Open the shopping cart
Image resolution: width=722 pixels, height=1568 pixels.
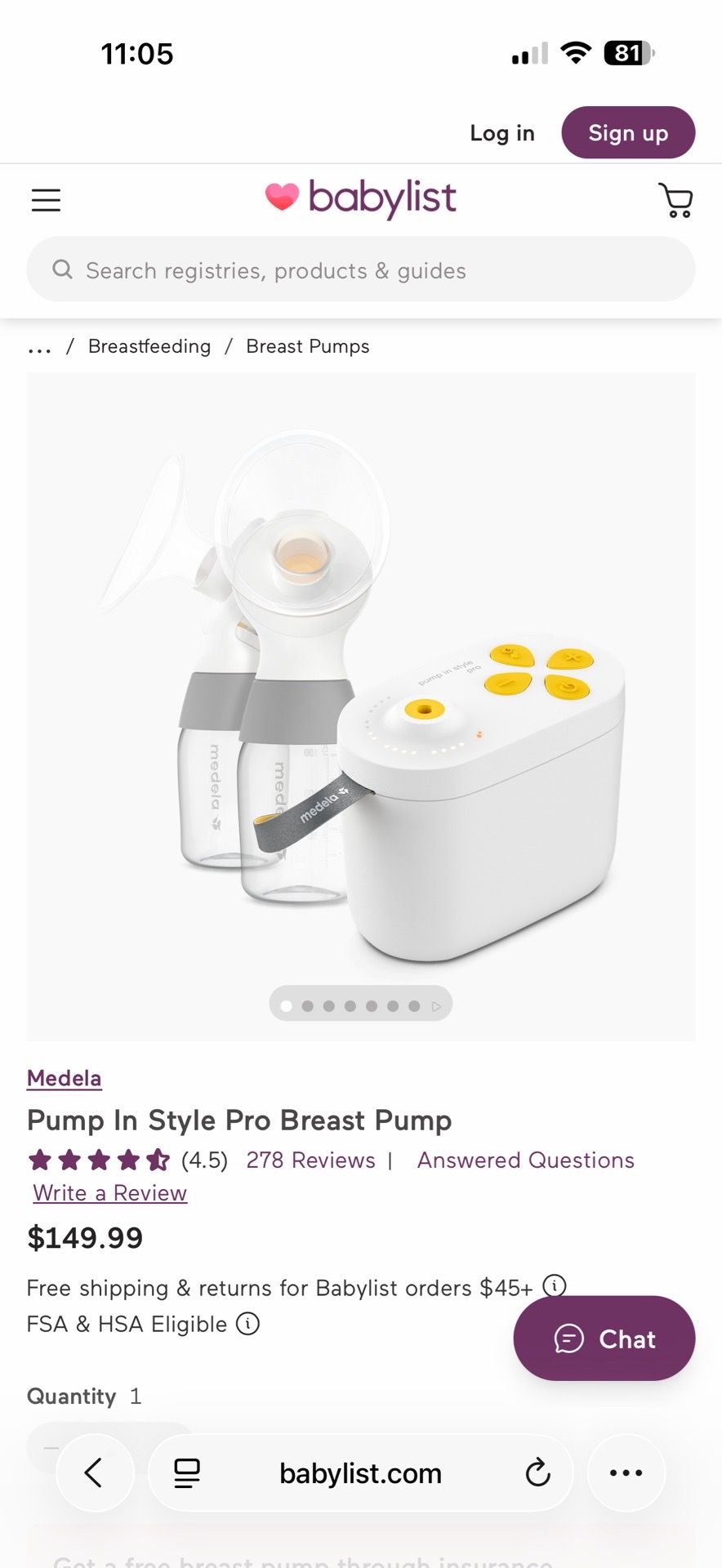(675, 200)
